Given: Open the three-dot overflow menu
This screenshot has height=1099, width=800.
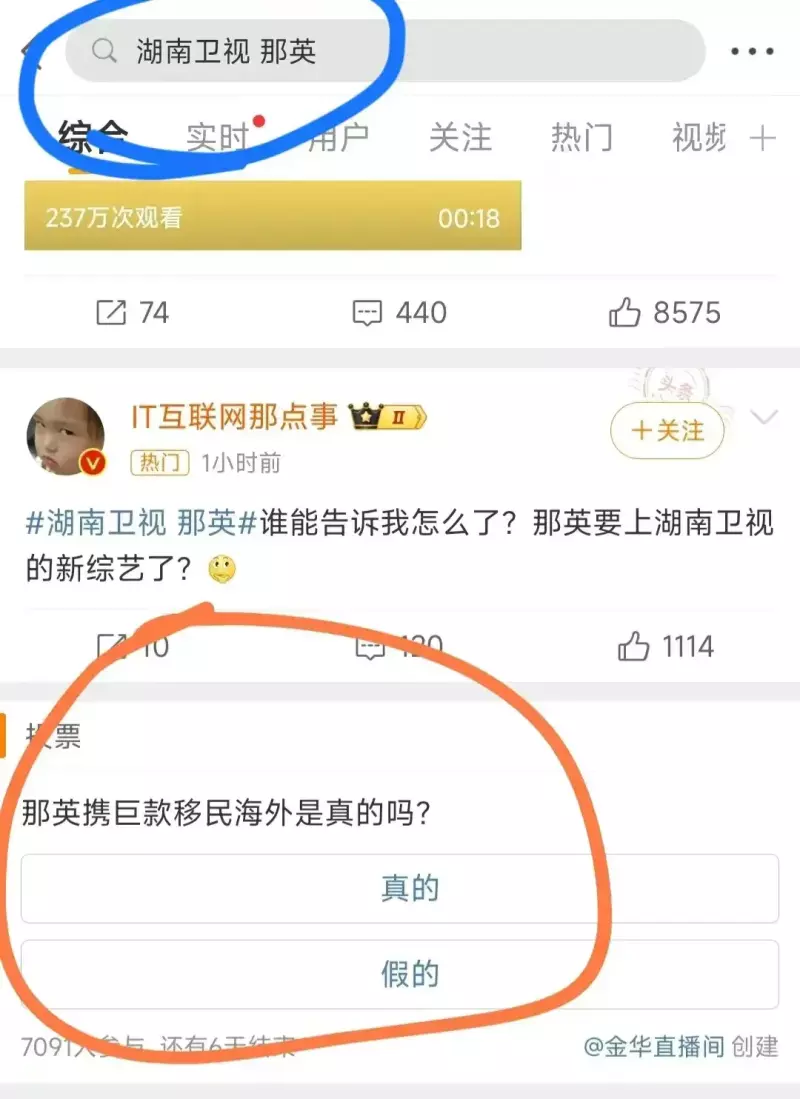Looking at the screenshot, I should 752,52.
